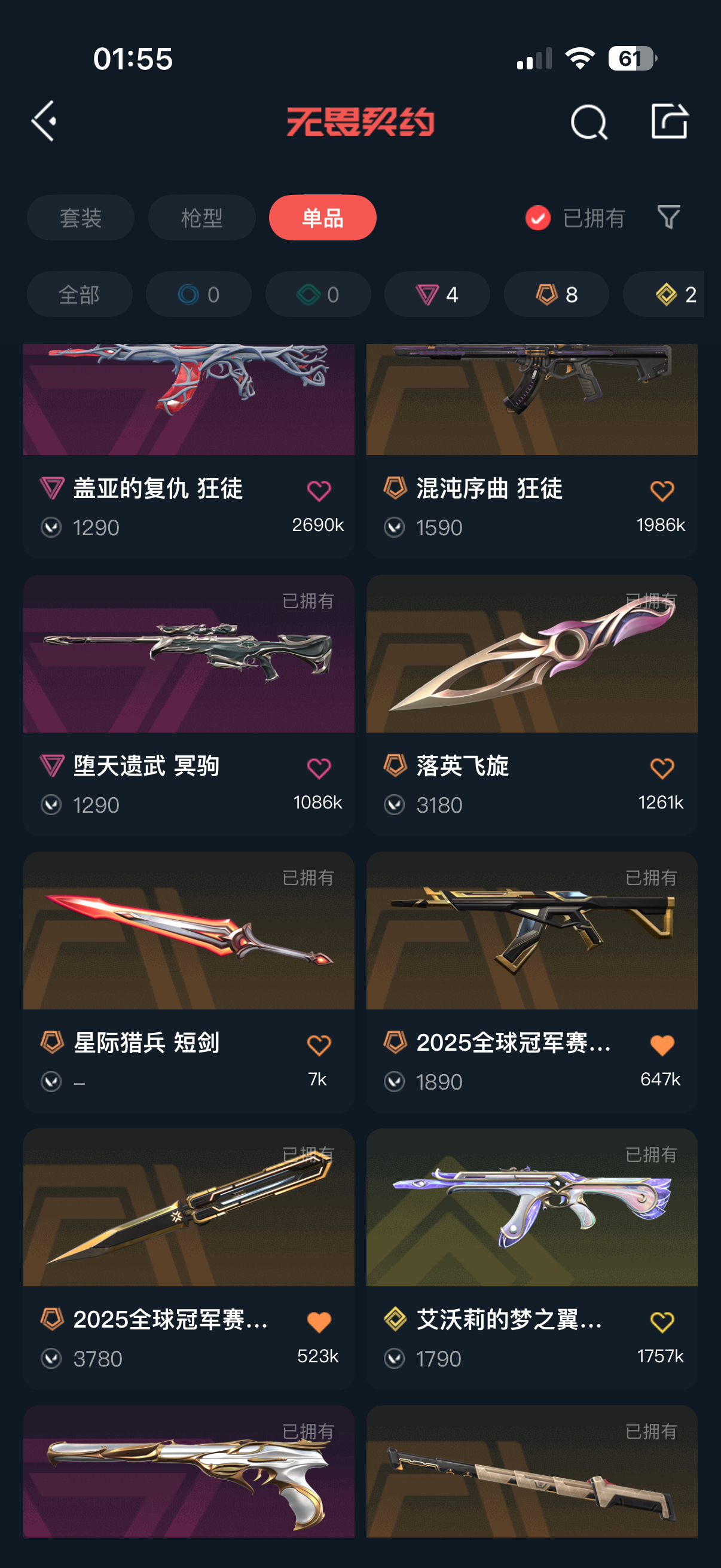Image resolution: width=721 pixels, height=1568 pixels.
Task: Like the 艾沃莉的梦之翼 skin
Action: [x=661, y=1322]
